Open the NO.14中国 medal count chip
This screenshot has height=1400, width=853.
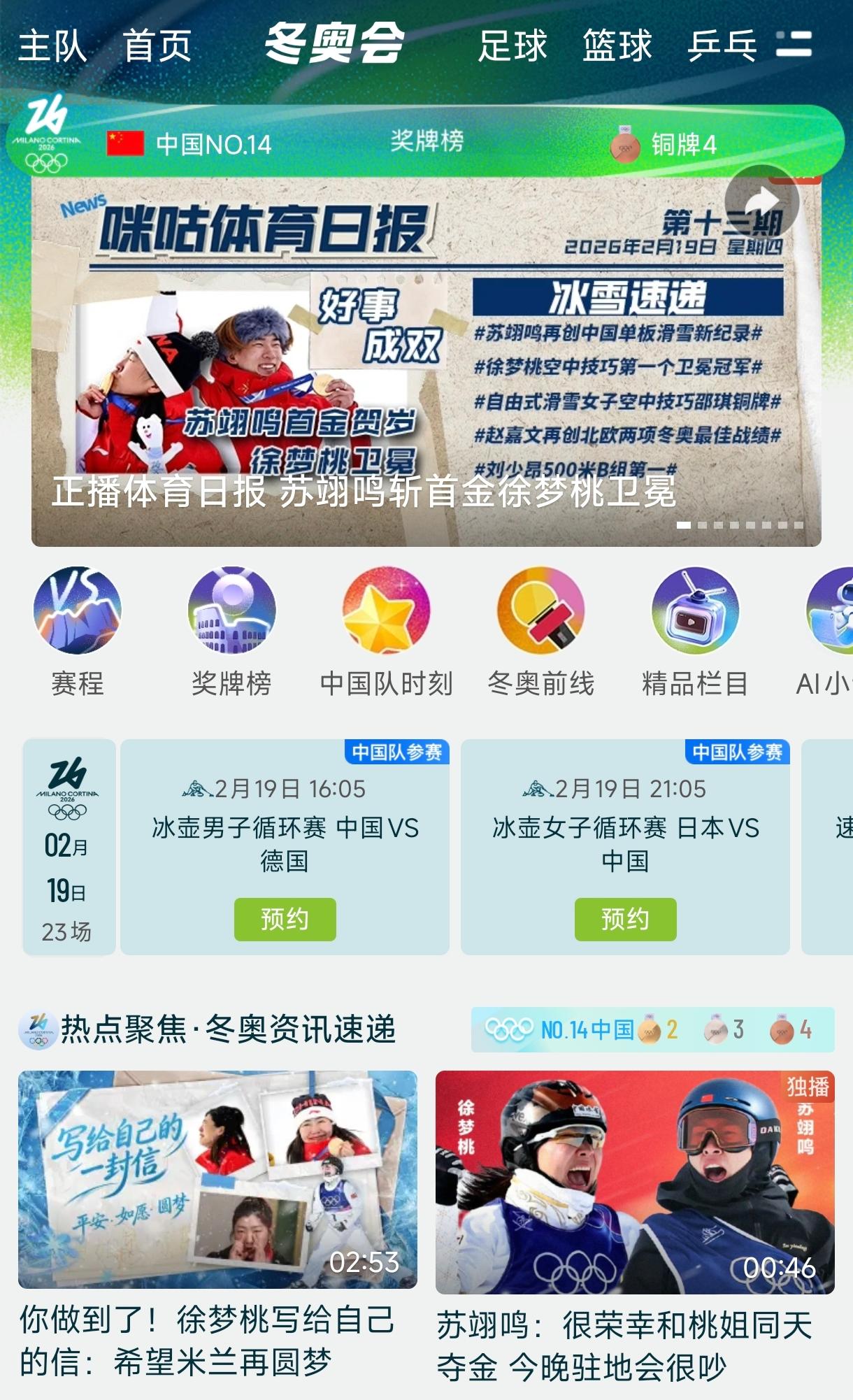tap(652, 1029)
